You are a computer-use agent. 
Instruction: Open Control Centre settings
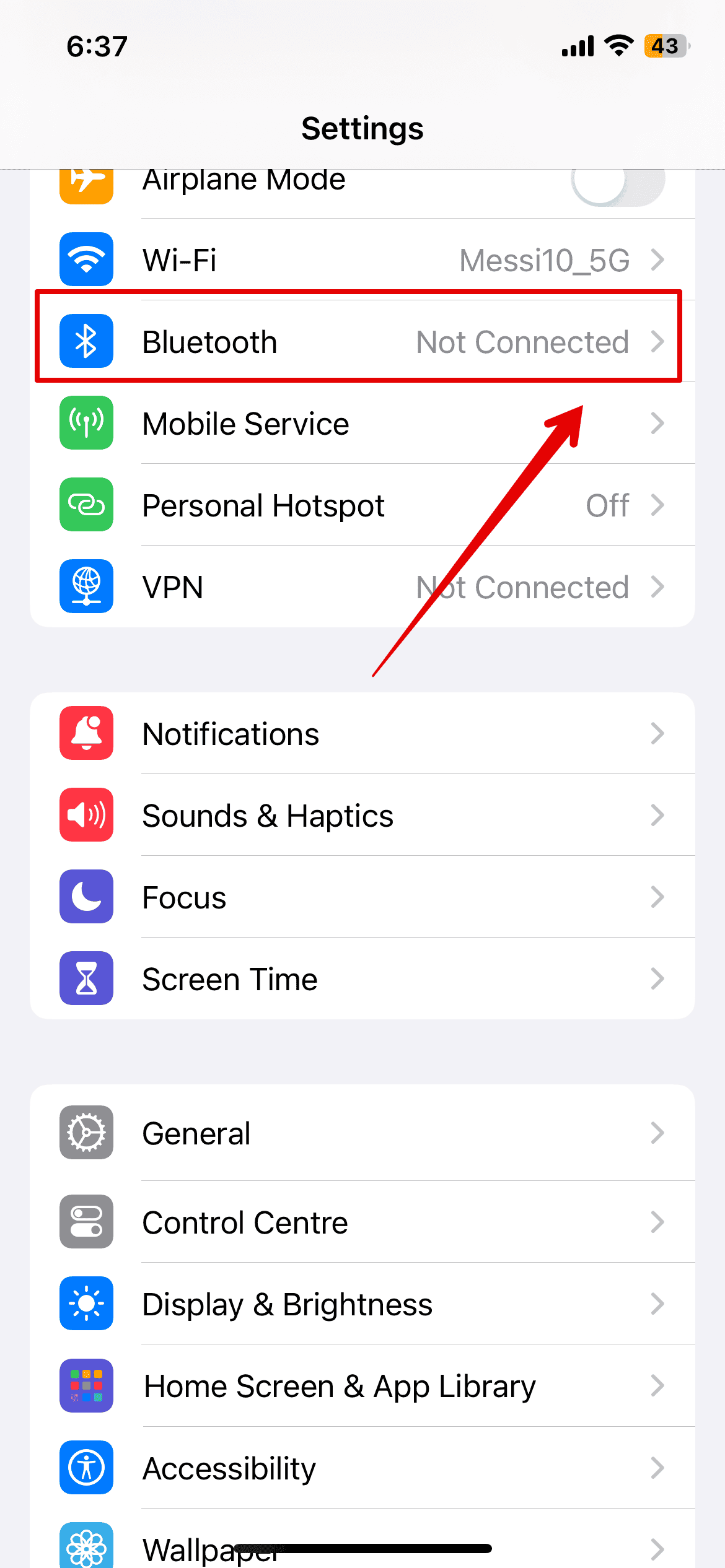click(x=362, y=1222)
